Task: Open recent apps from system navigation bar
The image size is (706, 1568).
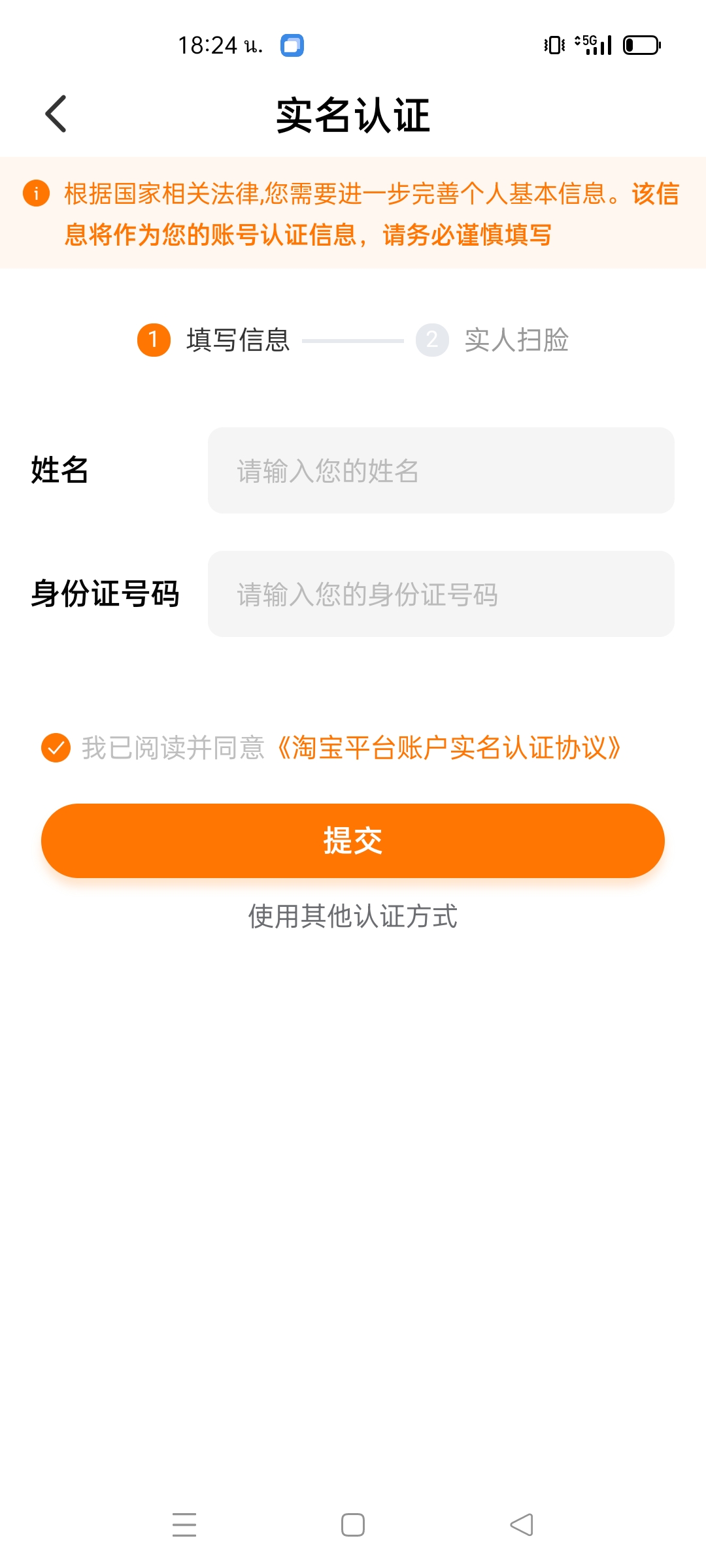Action: coord(184,1525)
